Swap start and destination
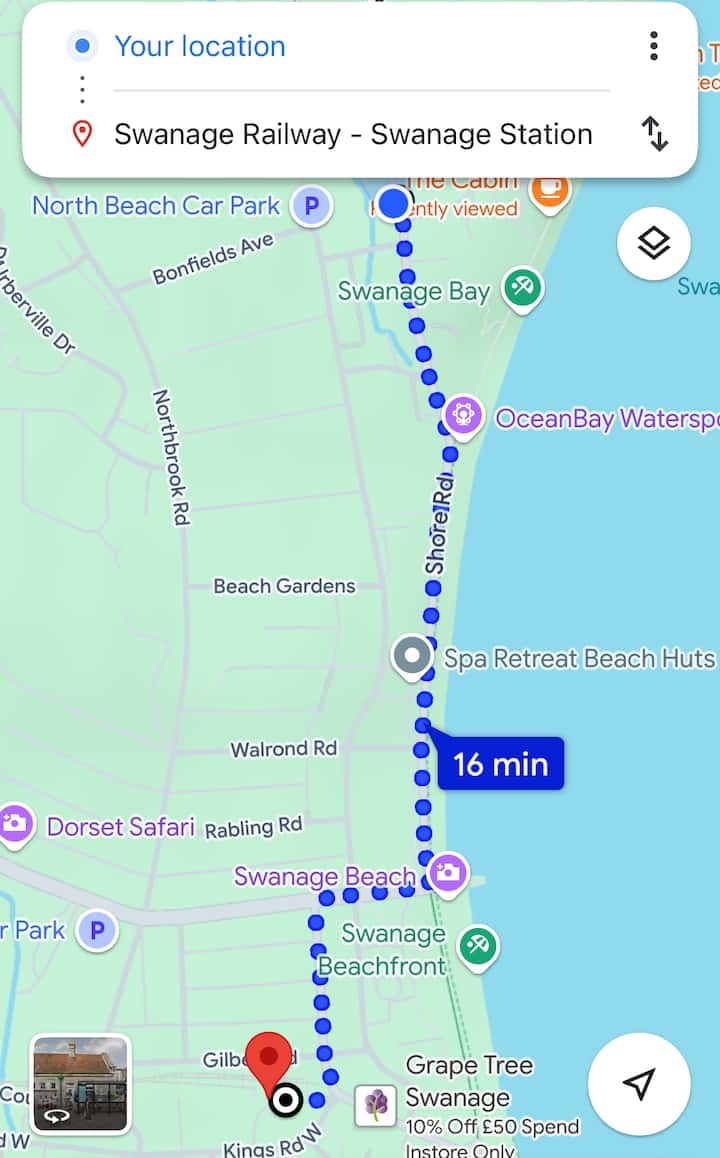The image size is (720, 1158). click(654, 134)
